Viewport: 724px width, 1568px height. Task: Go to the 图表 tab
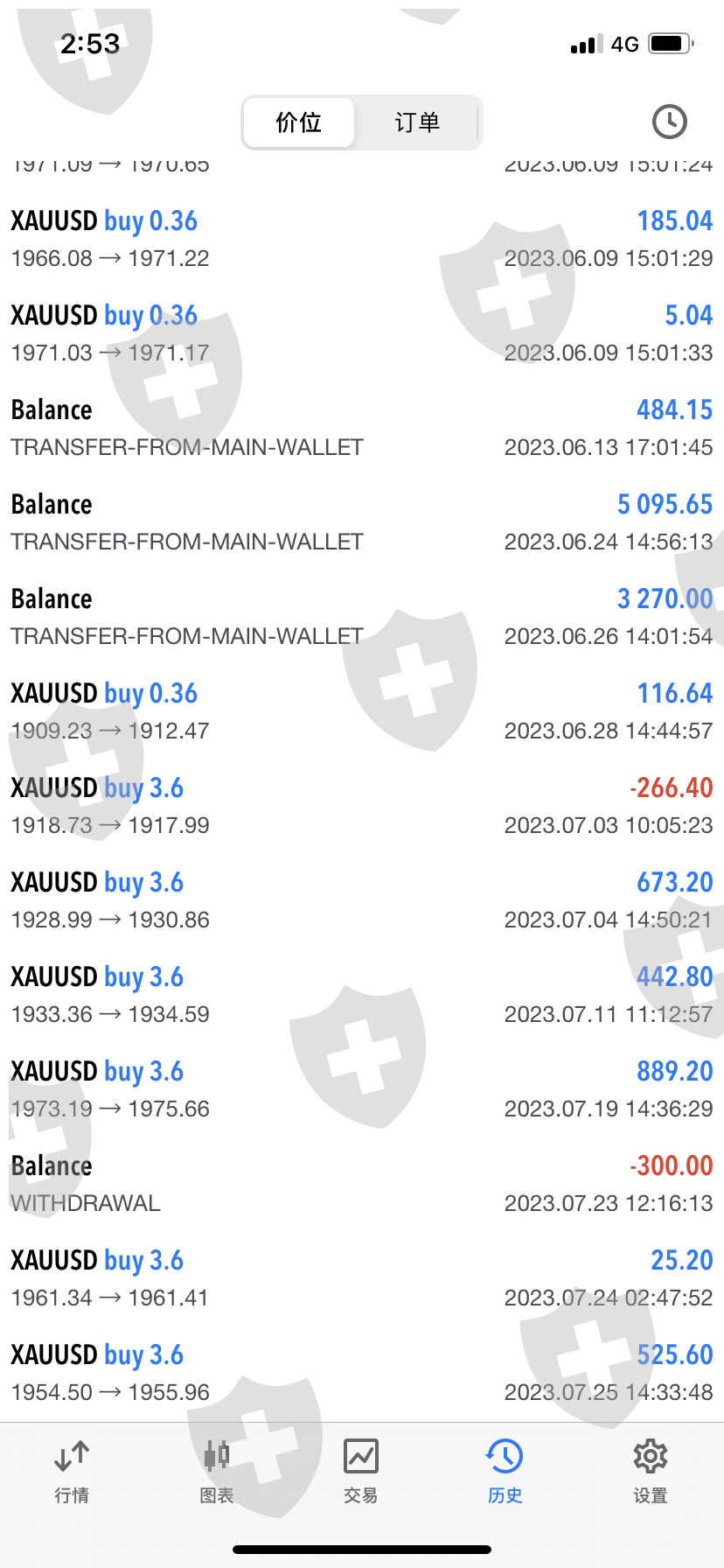(216, 1472)
